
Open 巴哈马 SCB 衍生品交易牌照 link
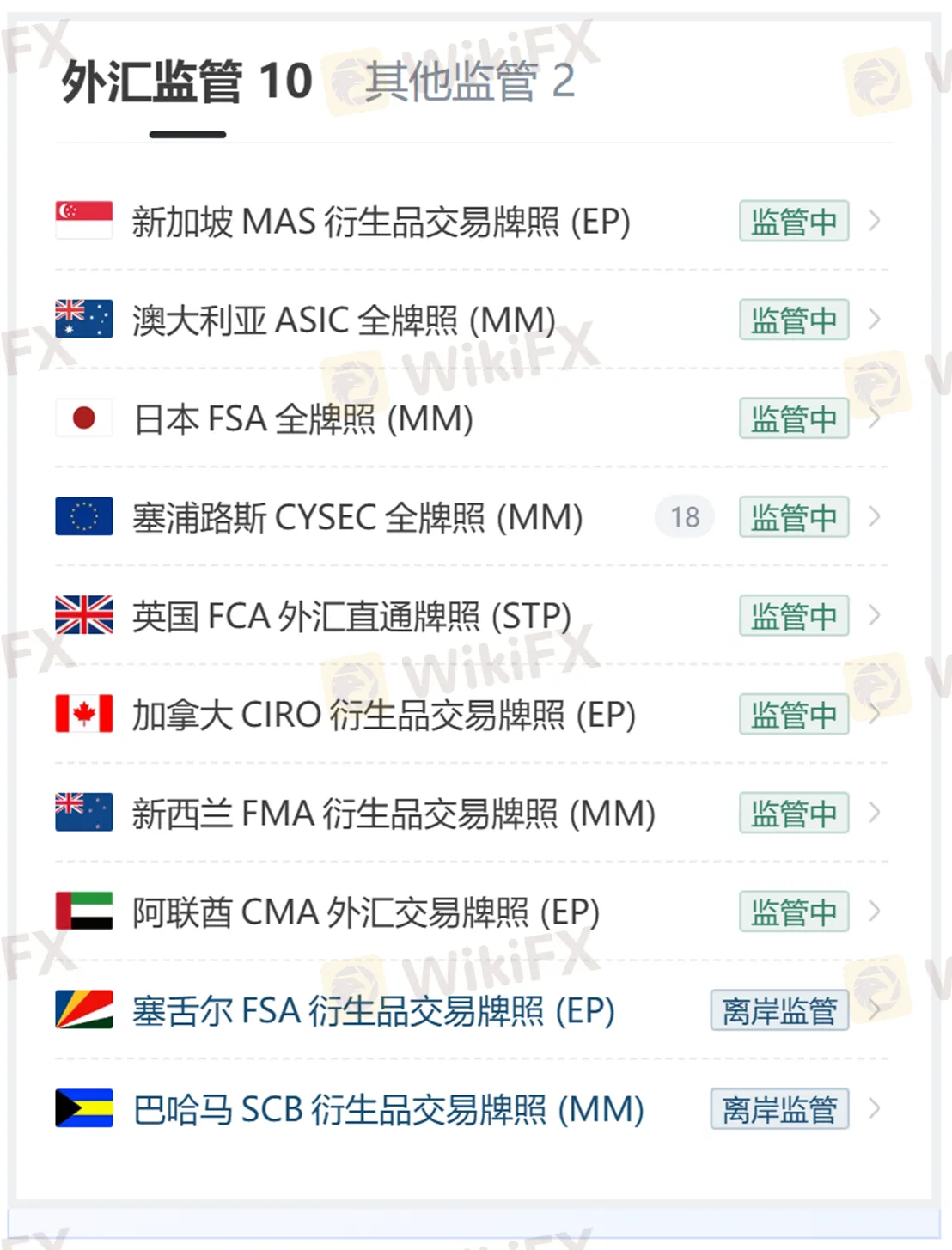(x=388, y=1110)
